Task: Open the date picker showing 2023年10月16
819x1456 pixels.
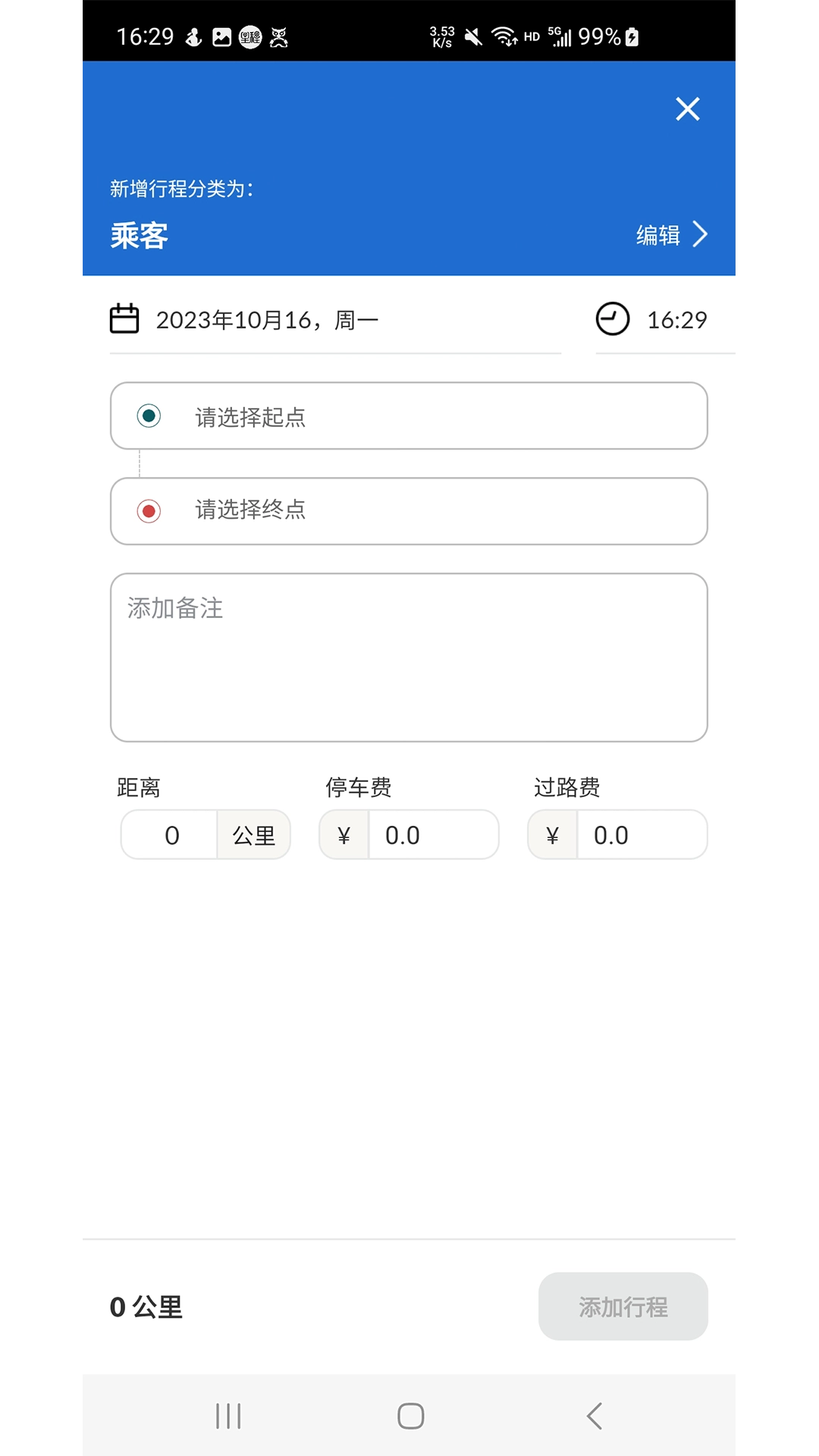Action: click(x=335, y=320)
